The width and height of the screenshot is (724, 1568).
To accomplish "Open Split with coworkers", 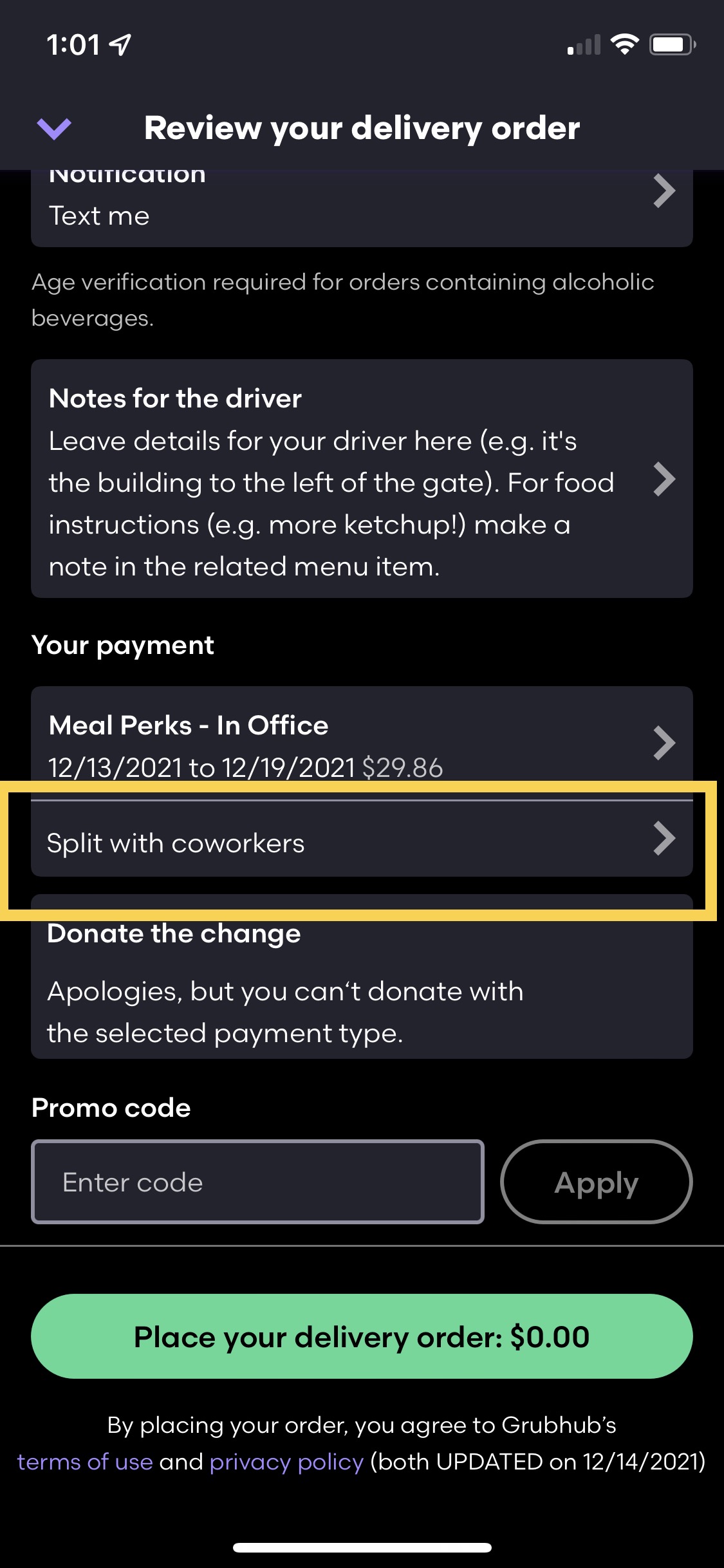I will [360, 841].
